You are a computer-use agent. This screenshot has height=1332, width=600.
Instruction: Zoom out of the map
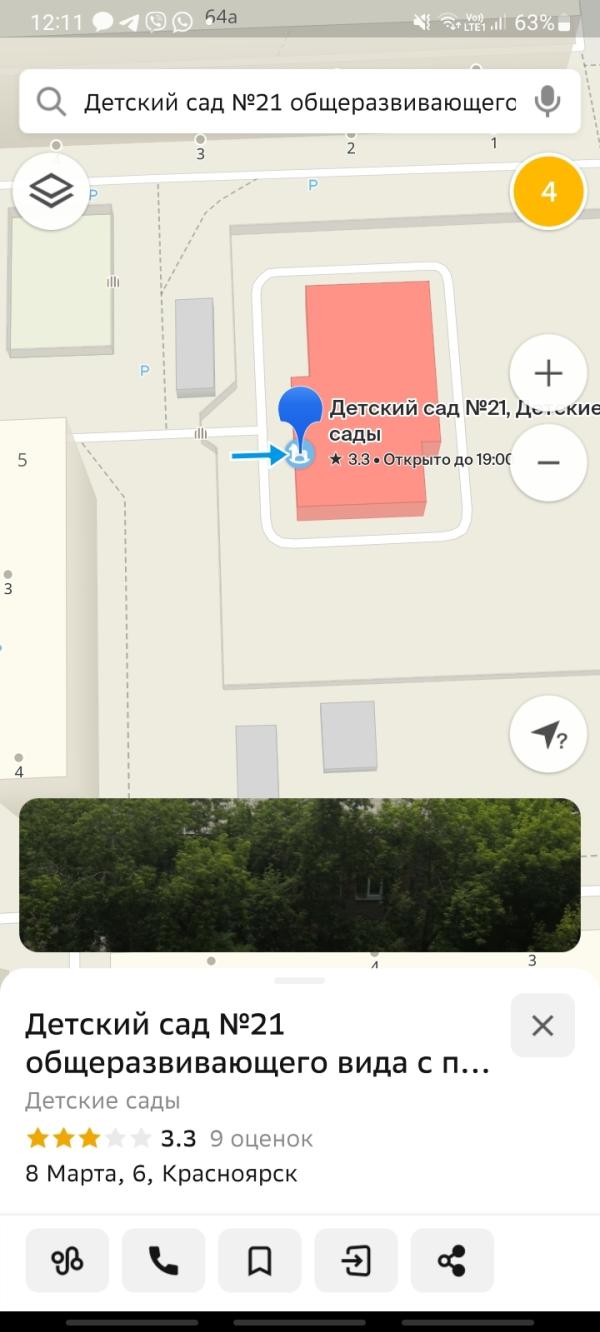click(548, 462)
